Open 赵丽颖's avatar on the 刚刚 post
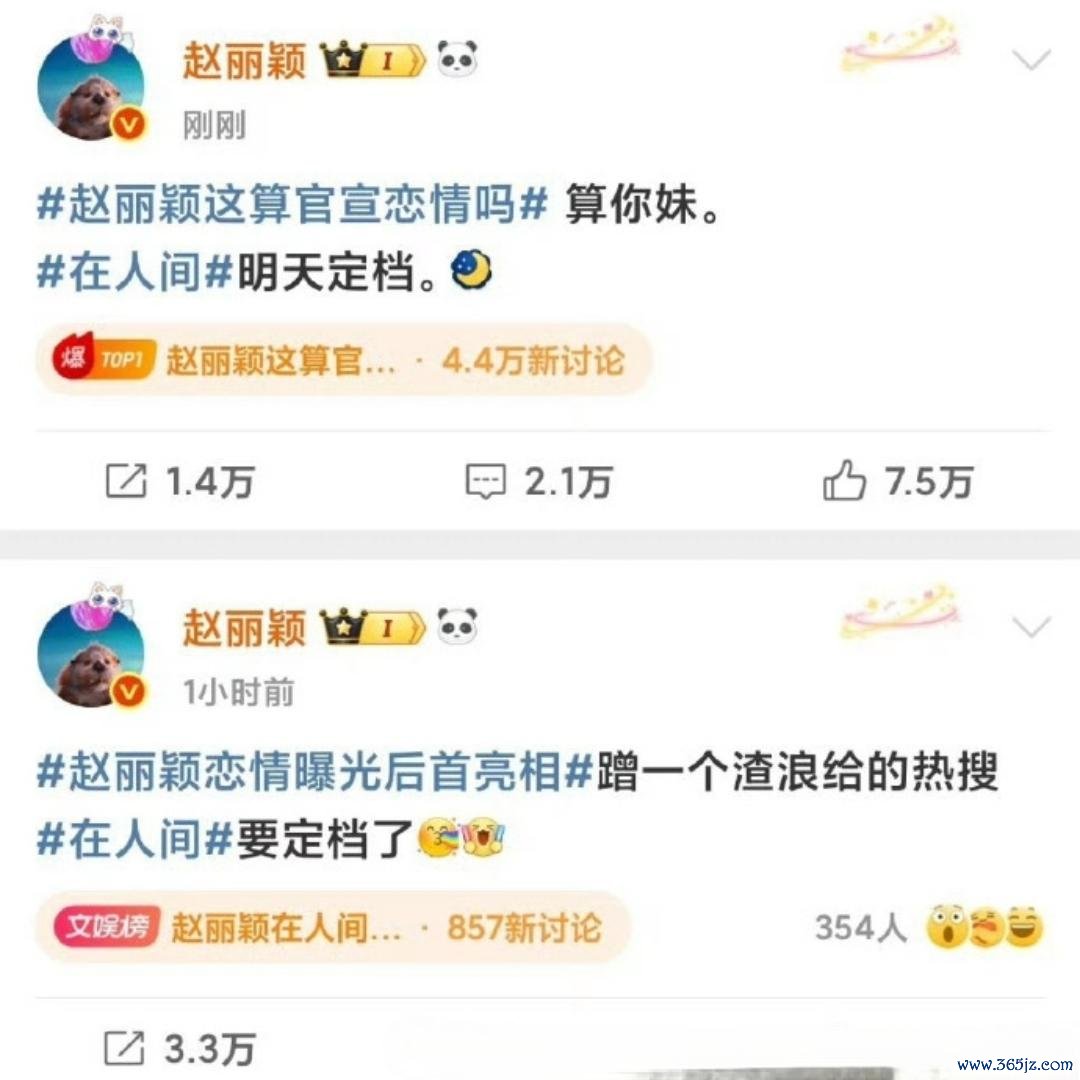Viewport: 1080px width, 1080px height. click(x=90, y=88)
